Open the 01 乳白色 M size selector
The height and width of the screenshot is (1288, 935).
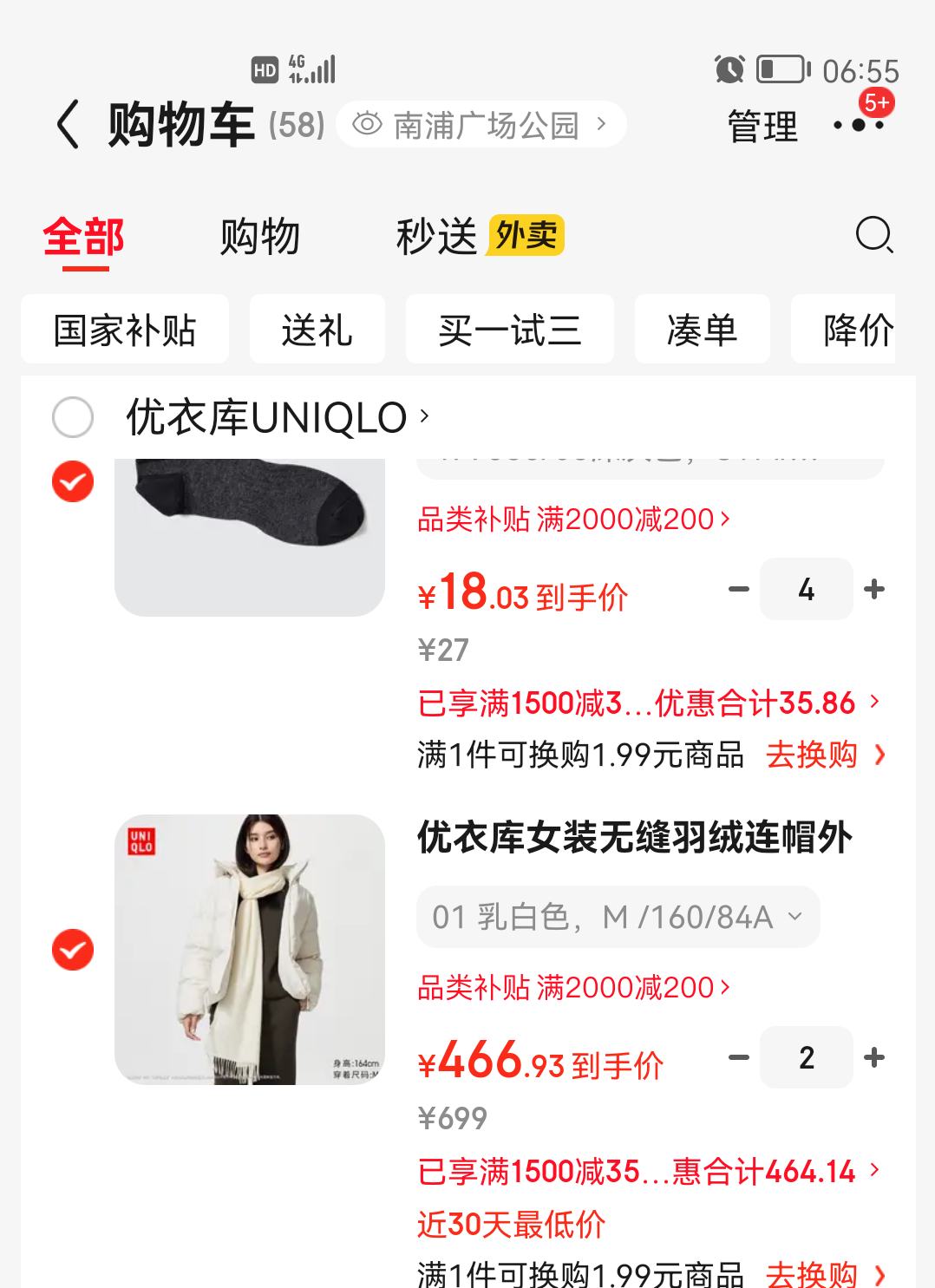point(617,916)
